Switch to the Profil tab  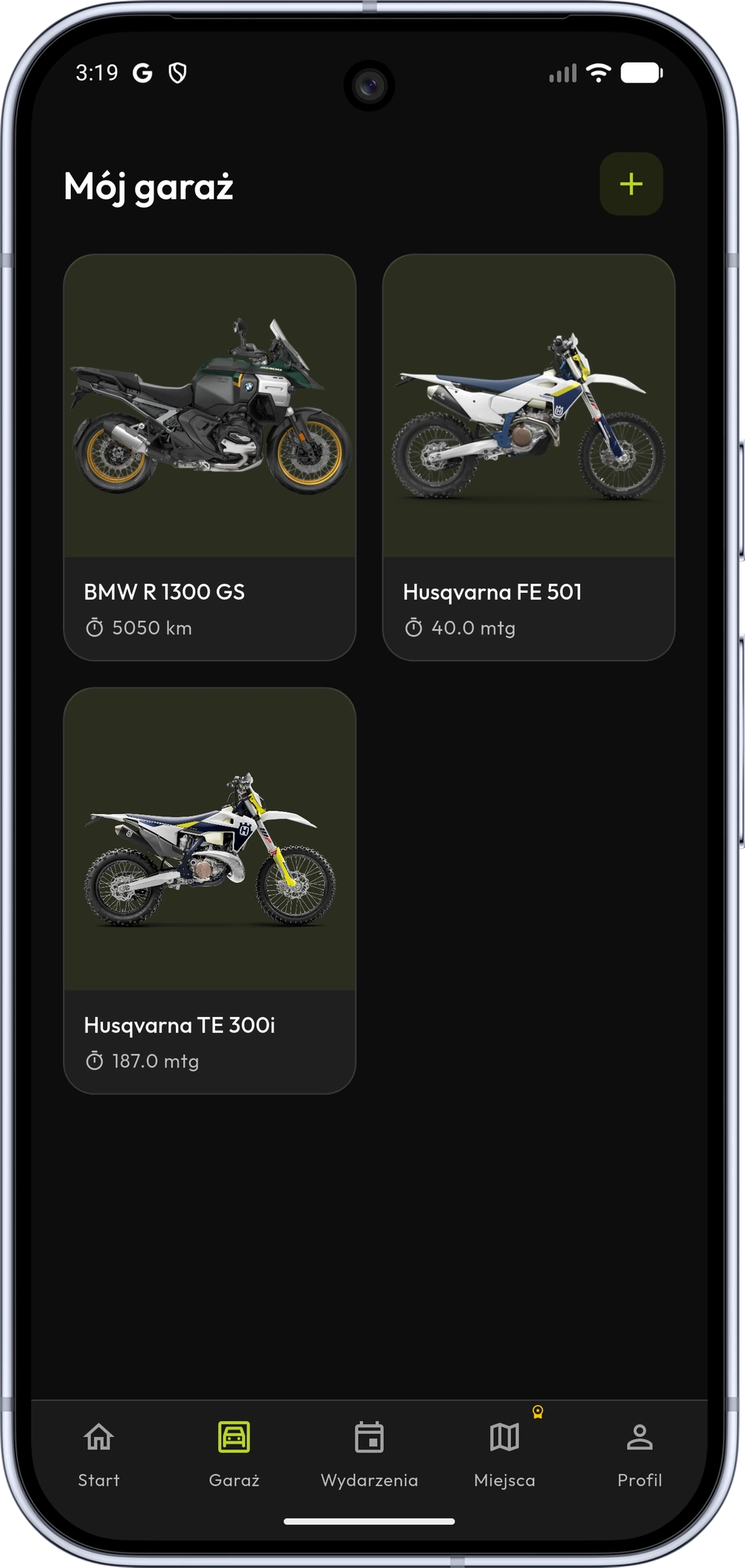(639, 1454)
